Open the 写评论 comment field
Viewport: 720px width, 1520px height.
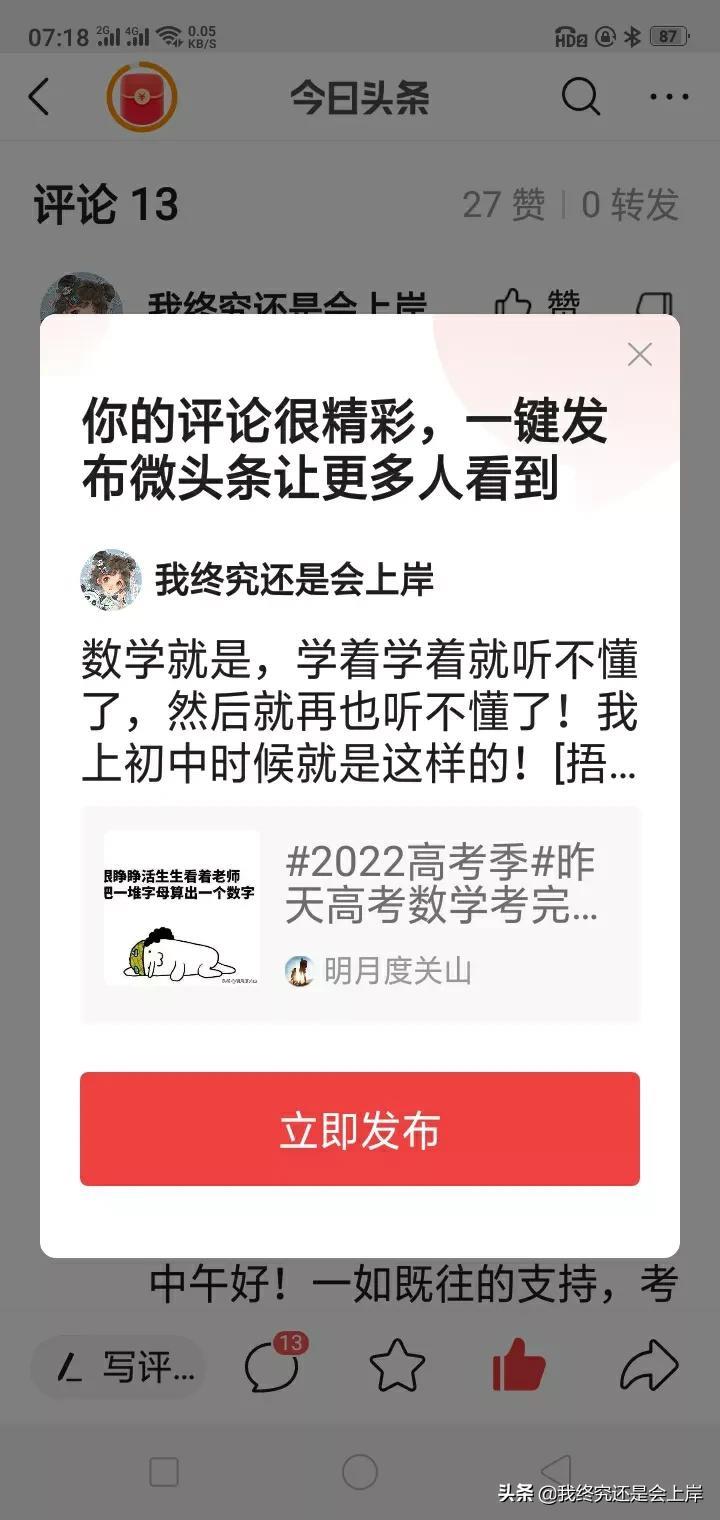[x=118, y=1367]
